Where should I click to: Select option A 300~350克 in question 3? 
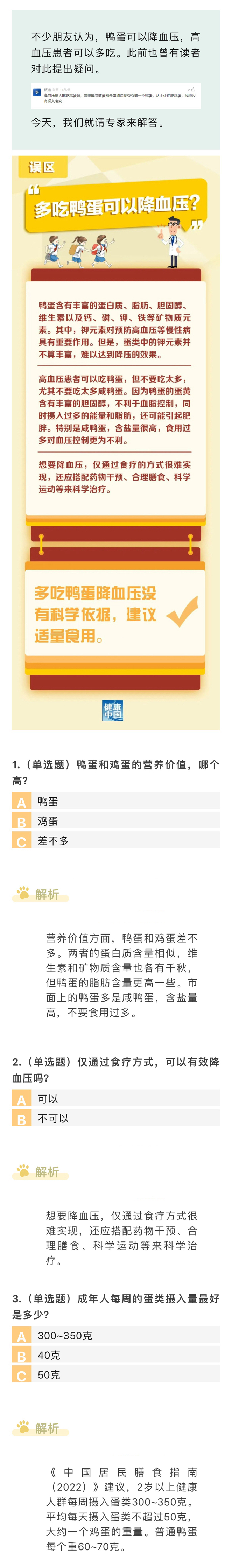[116, 1336]
